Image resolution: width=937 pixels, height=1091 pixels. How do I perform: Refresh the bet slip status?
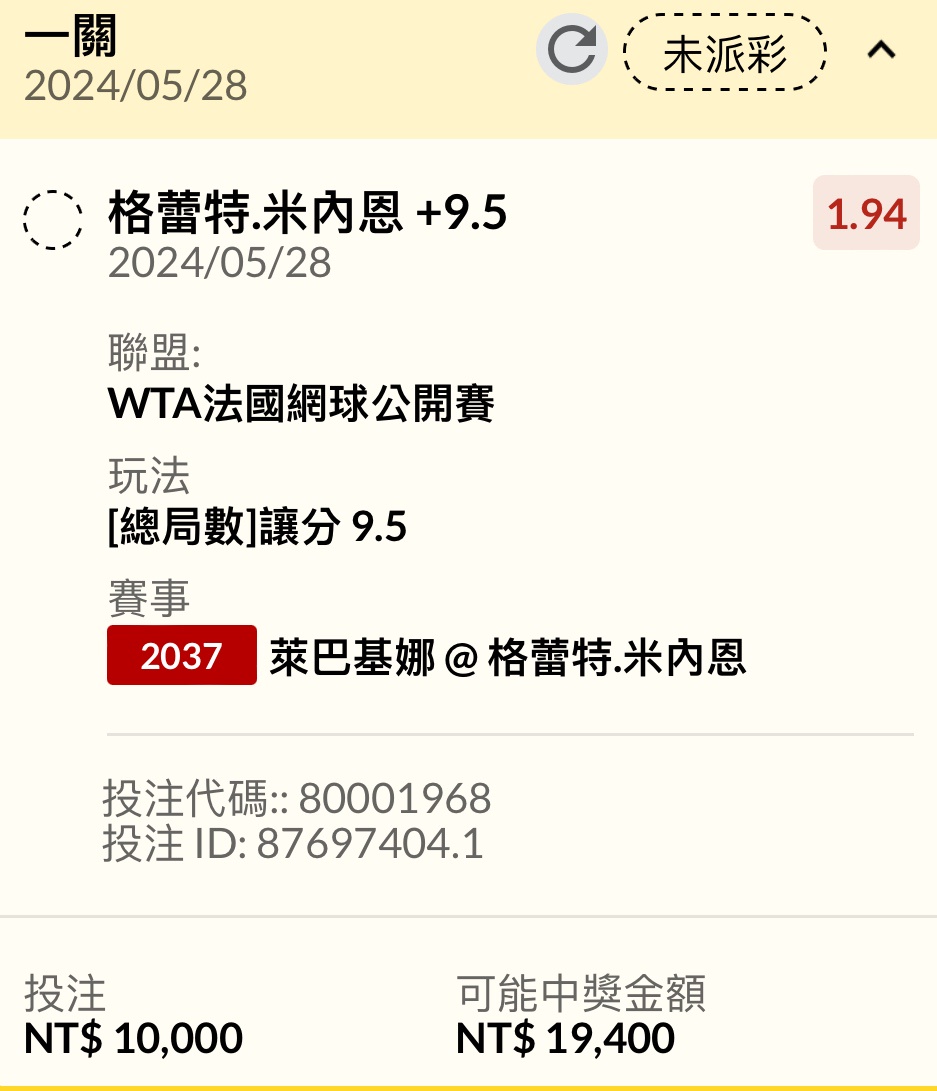tap(572, 50)
